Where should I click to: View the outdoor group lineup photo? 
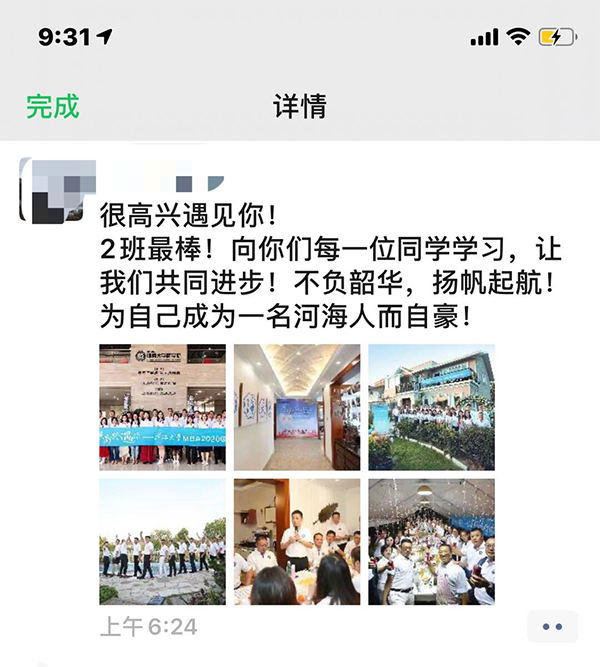tap(162, 541)
